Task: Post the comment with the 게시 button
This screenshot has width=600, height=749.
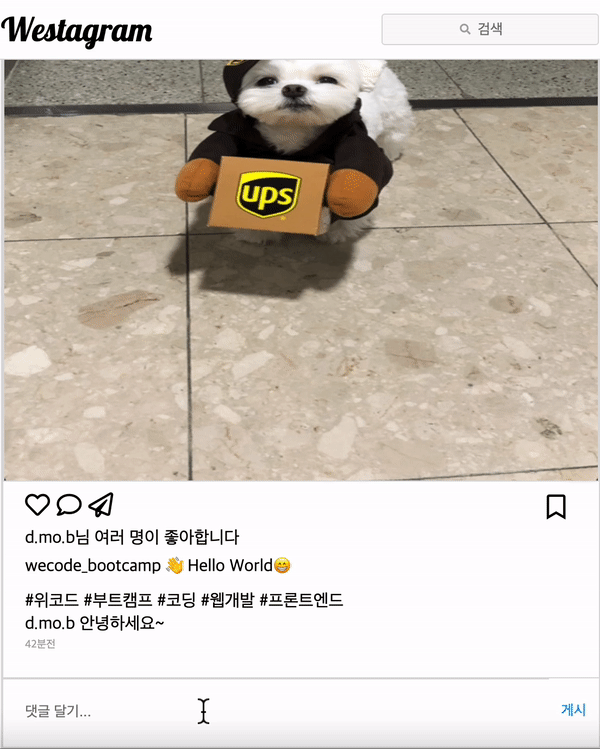Action: (573, 710)
